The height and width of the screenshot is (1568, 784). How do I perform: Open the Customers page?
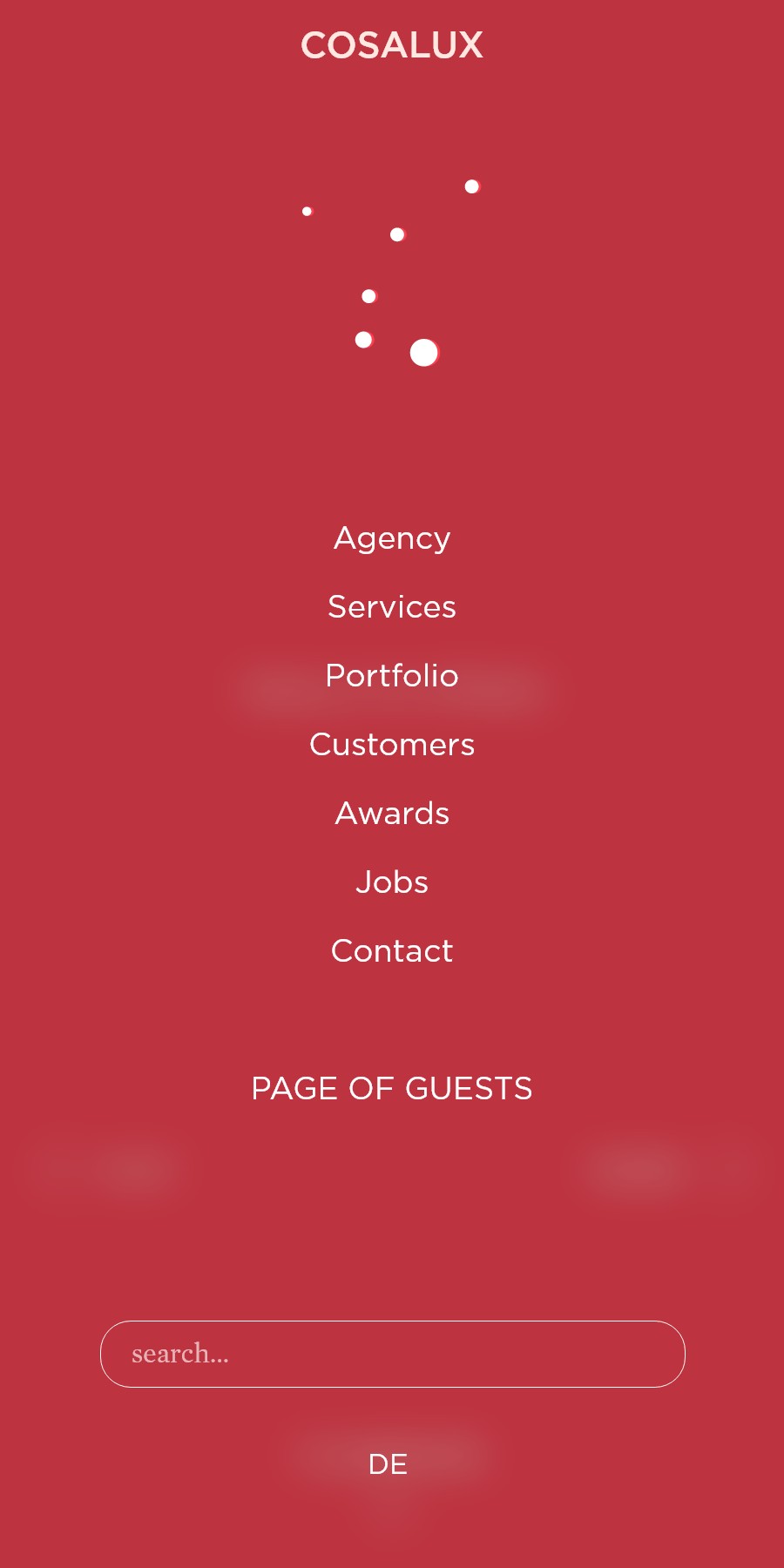[x=392, y=745]
